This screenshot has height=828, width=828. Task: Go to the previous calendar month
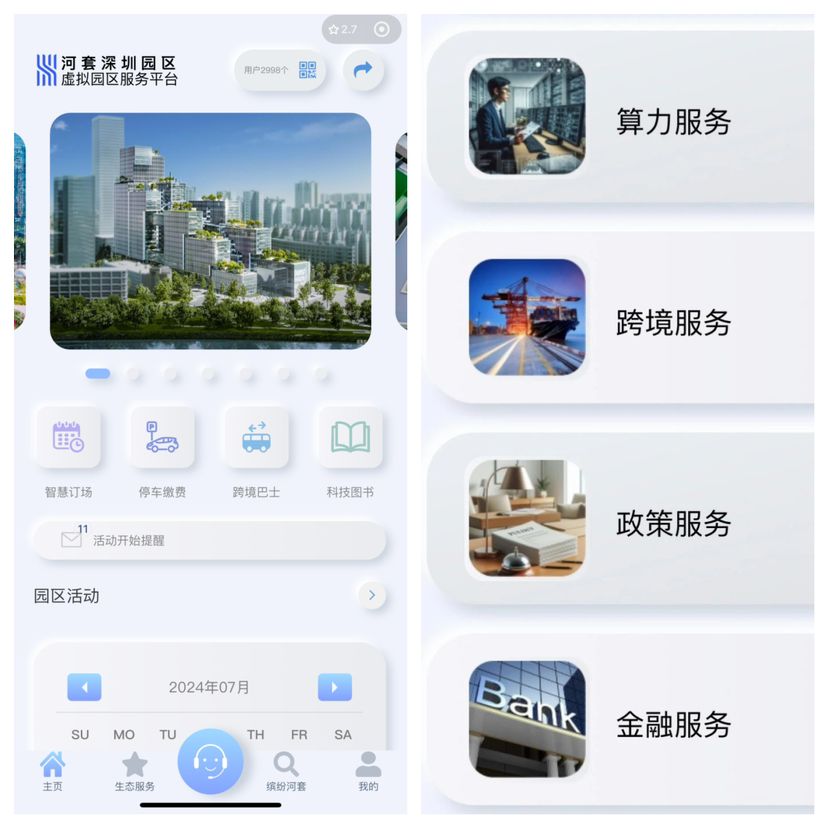pyautogui.click(x=84, y=687)
